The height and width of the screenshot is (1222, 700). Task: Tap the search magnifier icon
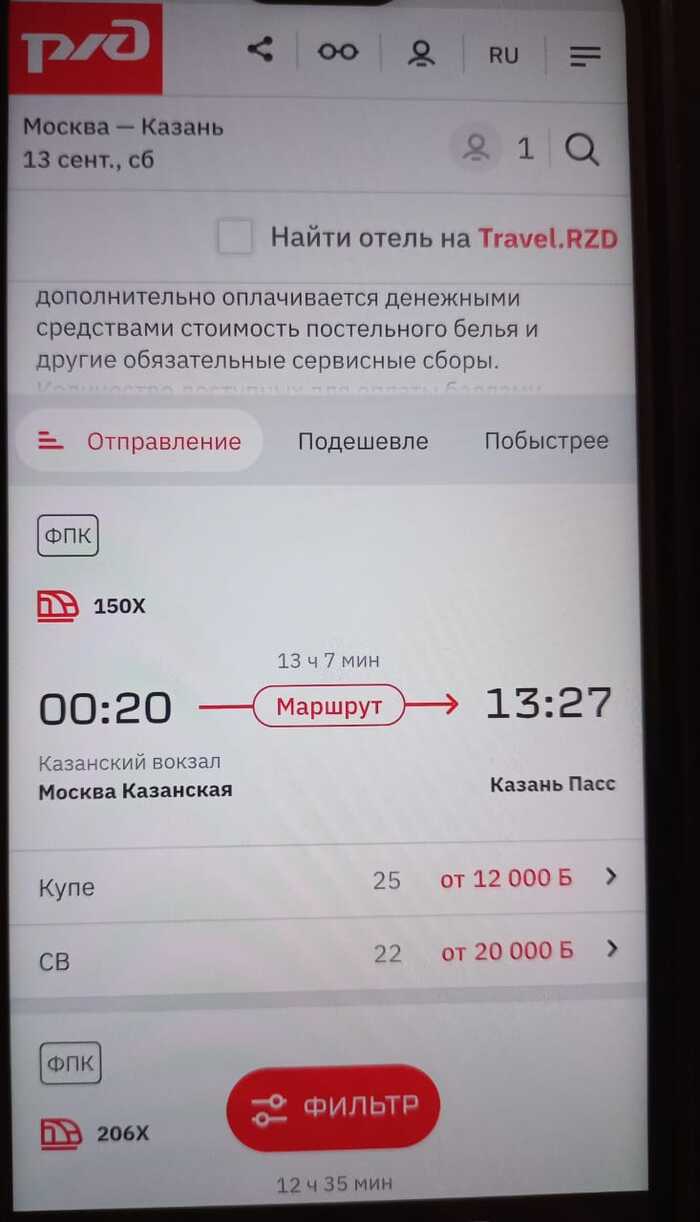(x=581, y=150)
